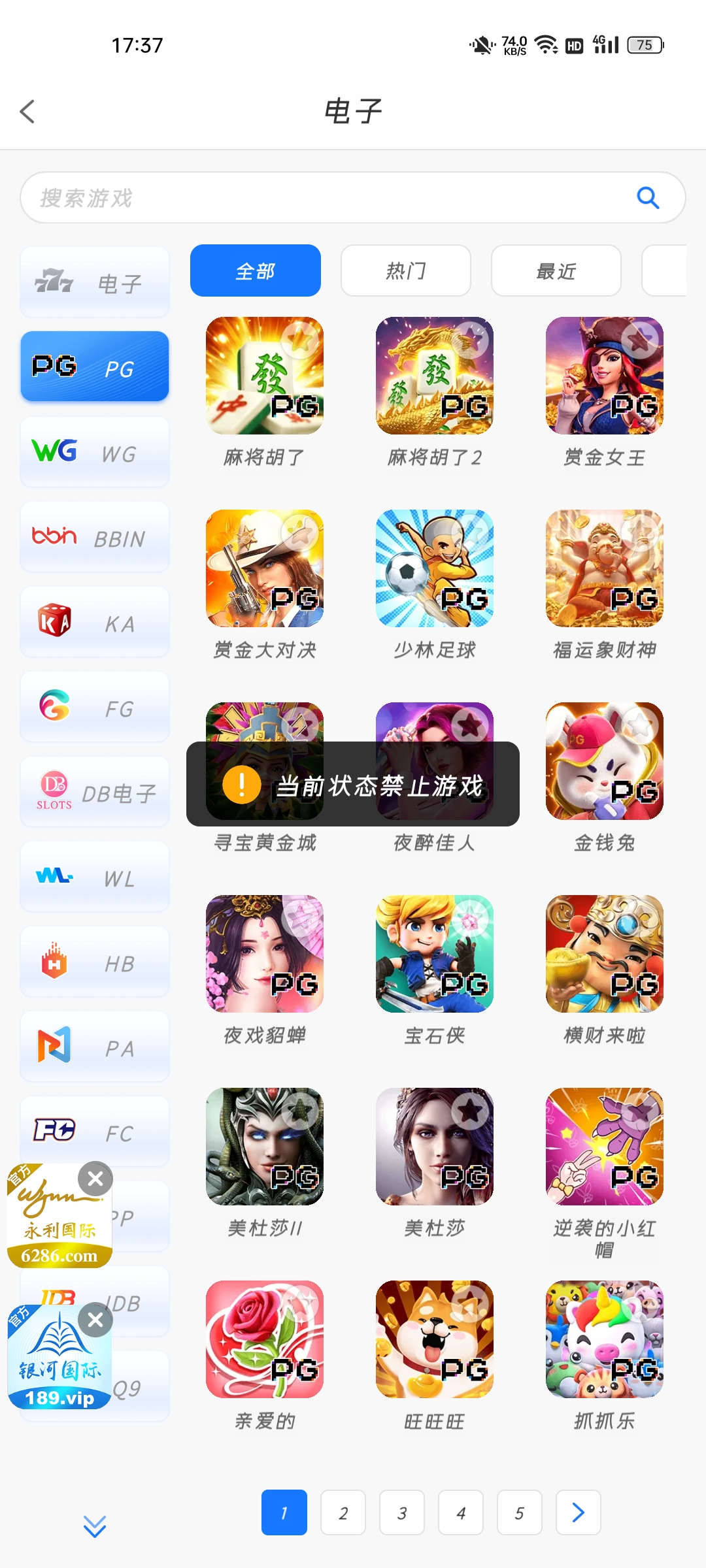This screenshot has width=706, height=1568.
Task: Launch the 金钱兔 game
Action: (x=605, y=761)
